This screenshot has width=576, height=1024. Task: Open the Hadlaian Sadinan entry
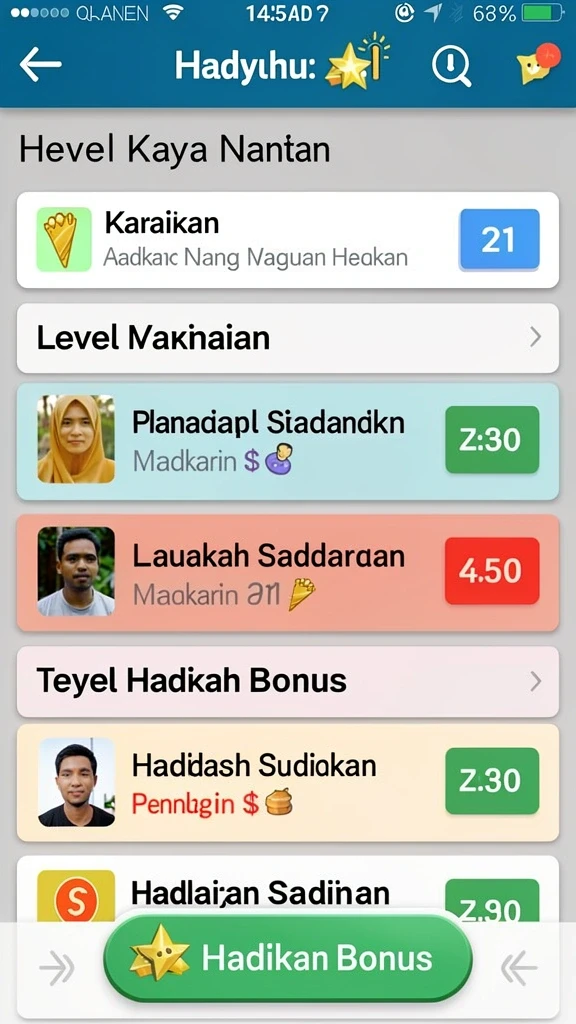coord(287,891)
